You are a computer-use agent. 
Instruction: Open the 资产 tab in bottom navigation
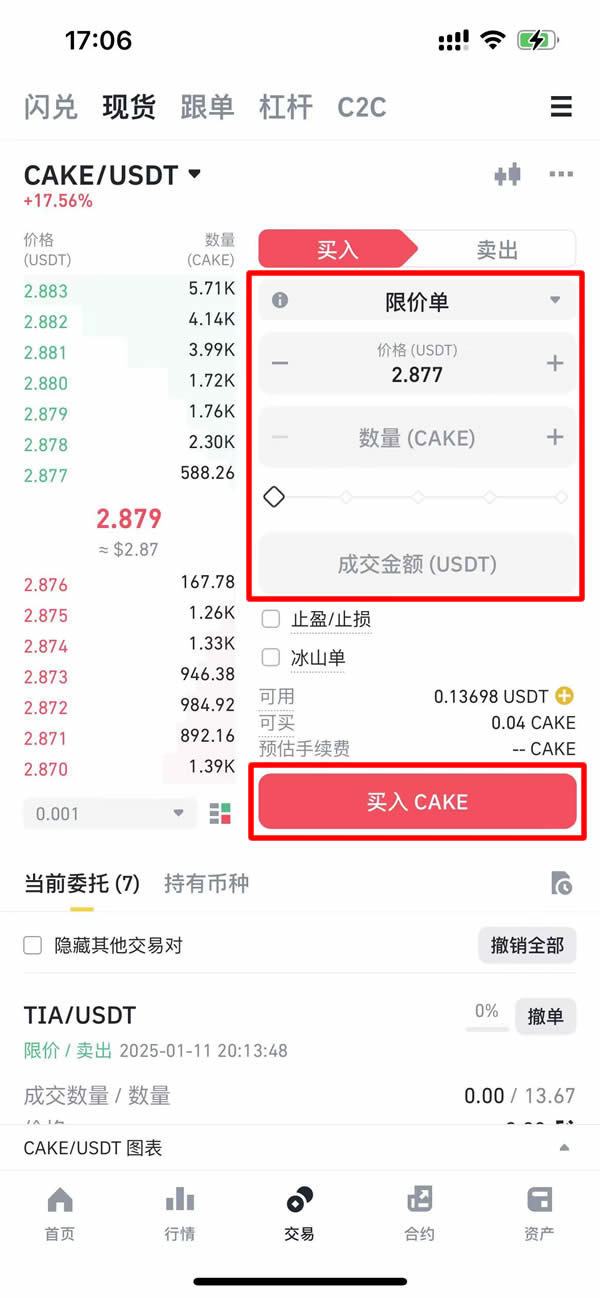pyautogui.click(x=539, y=1214)
